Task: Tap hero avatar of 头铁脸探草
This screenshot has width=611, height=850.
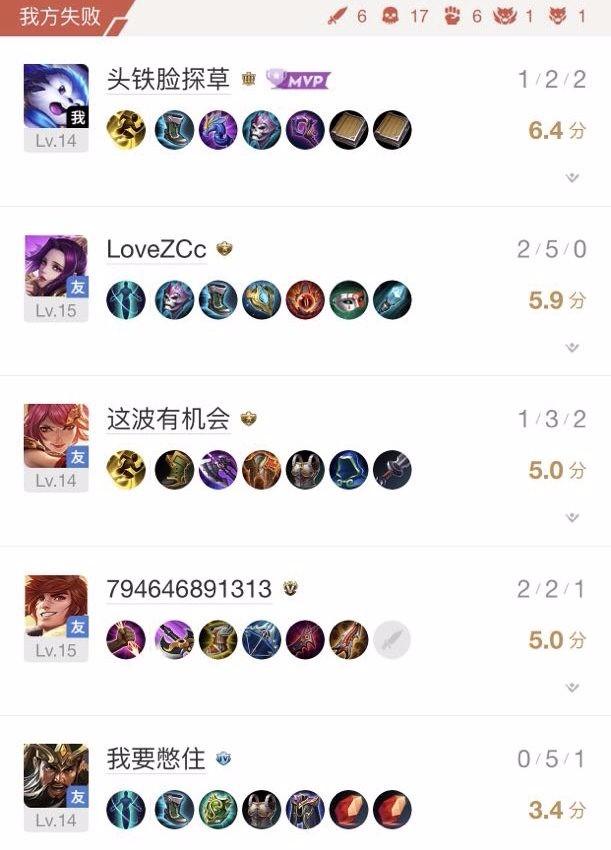Action: [x=56, y=97]
